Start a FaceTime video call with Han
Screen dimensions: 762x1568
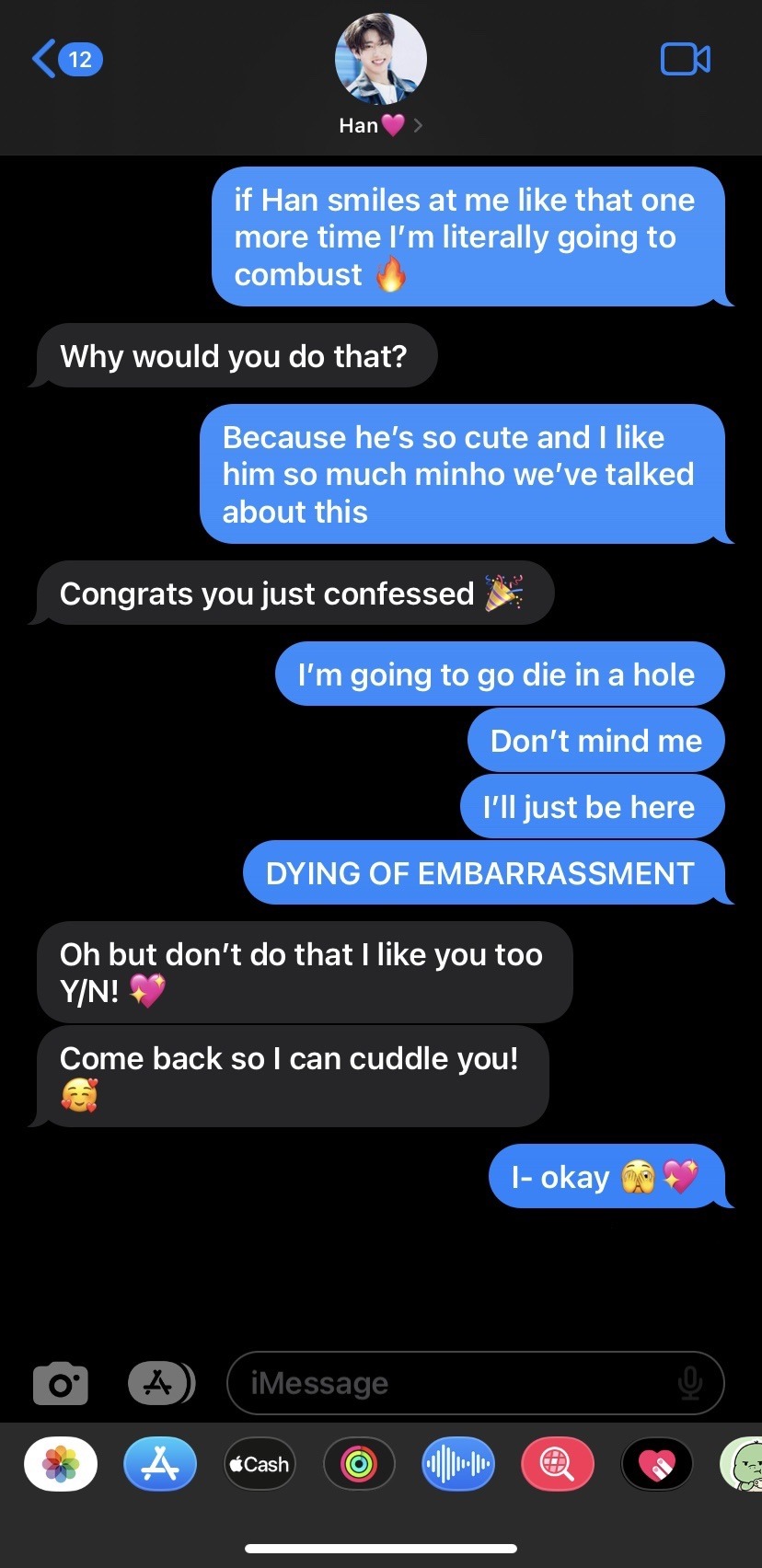[686, 60]
